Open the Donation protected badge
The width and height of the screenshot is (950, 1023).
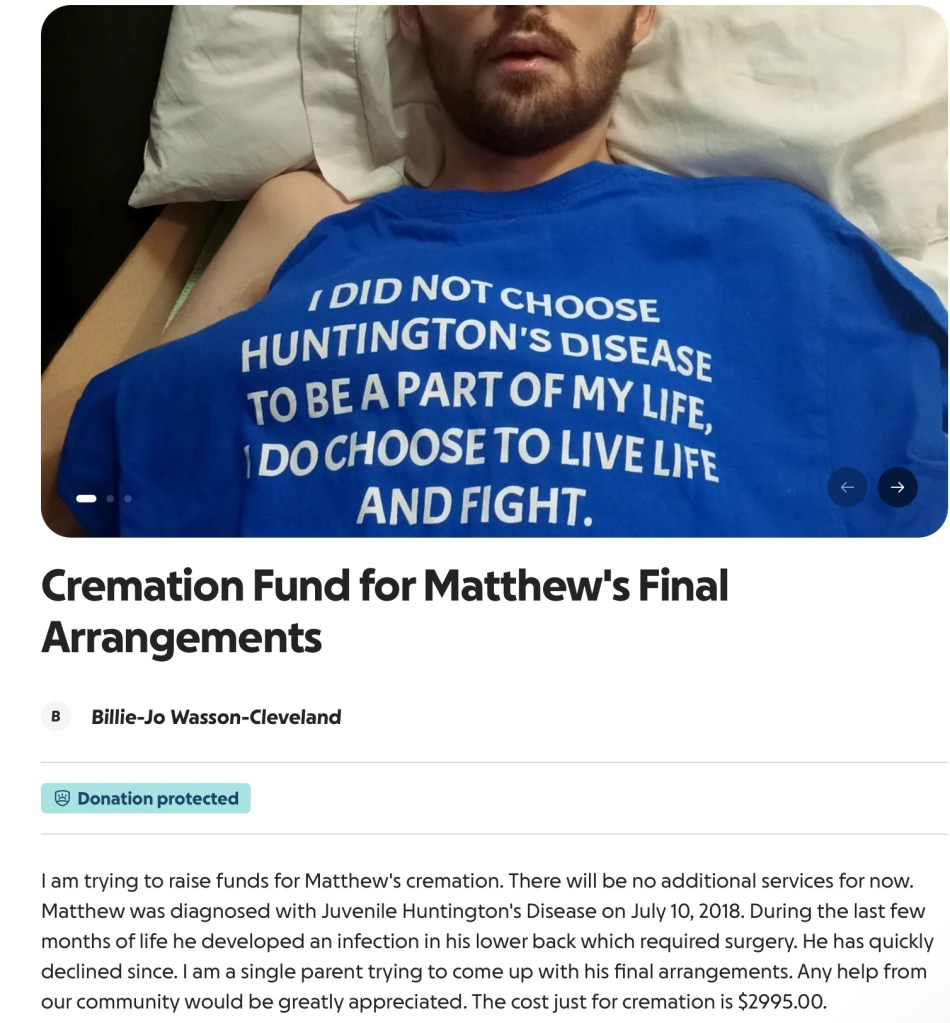[146, 798]
